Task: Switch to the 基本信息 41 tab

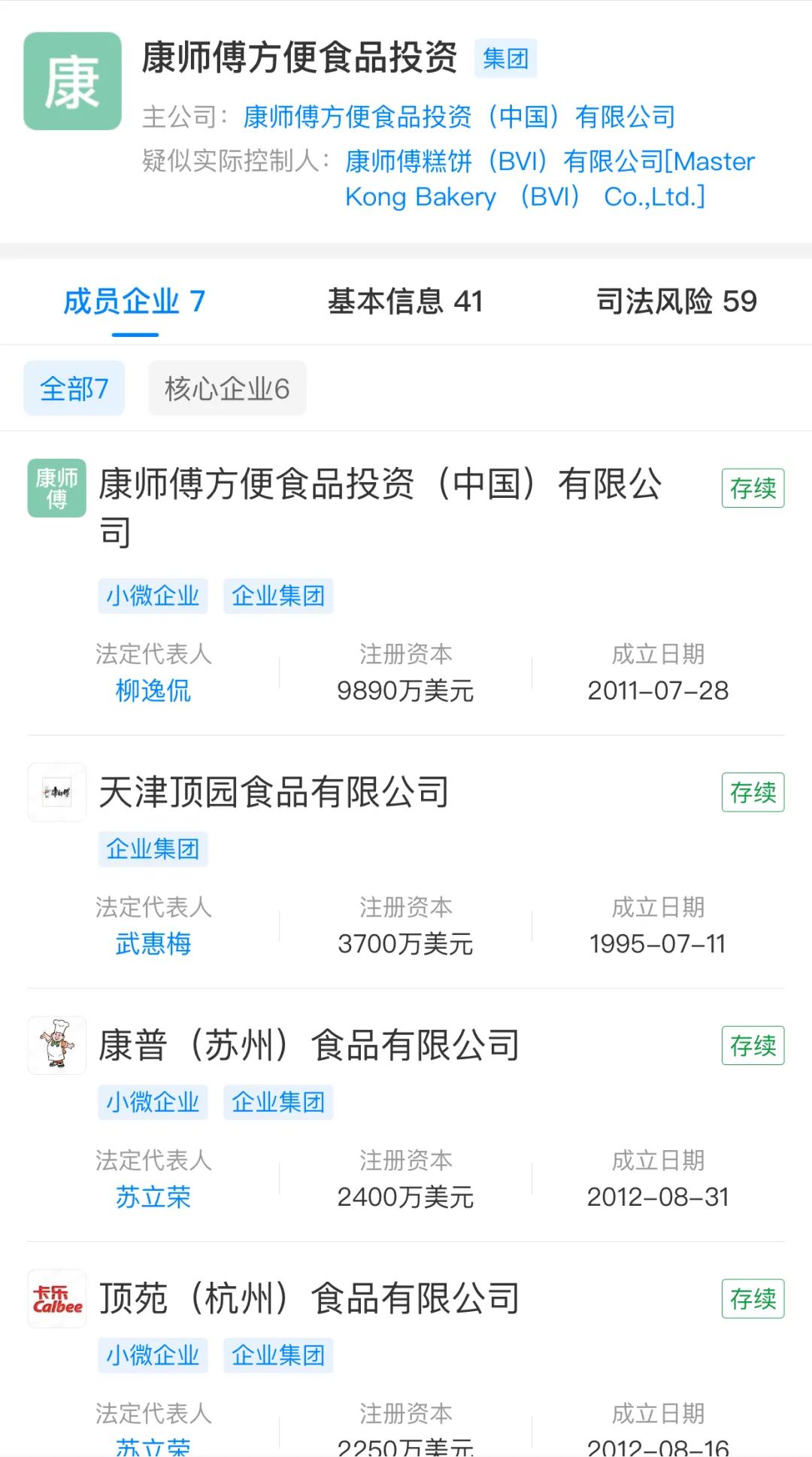Action: [x=405, y=302]
